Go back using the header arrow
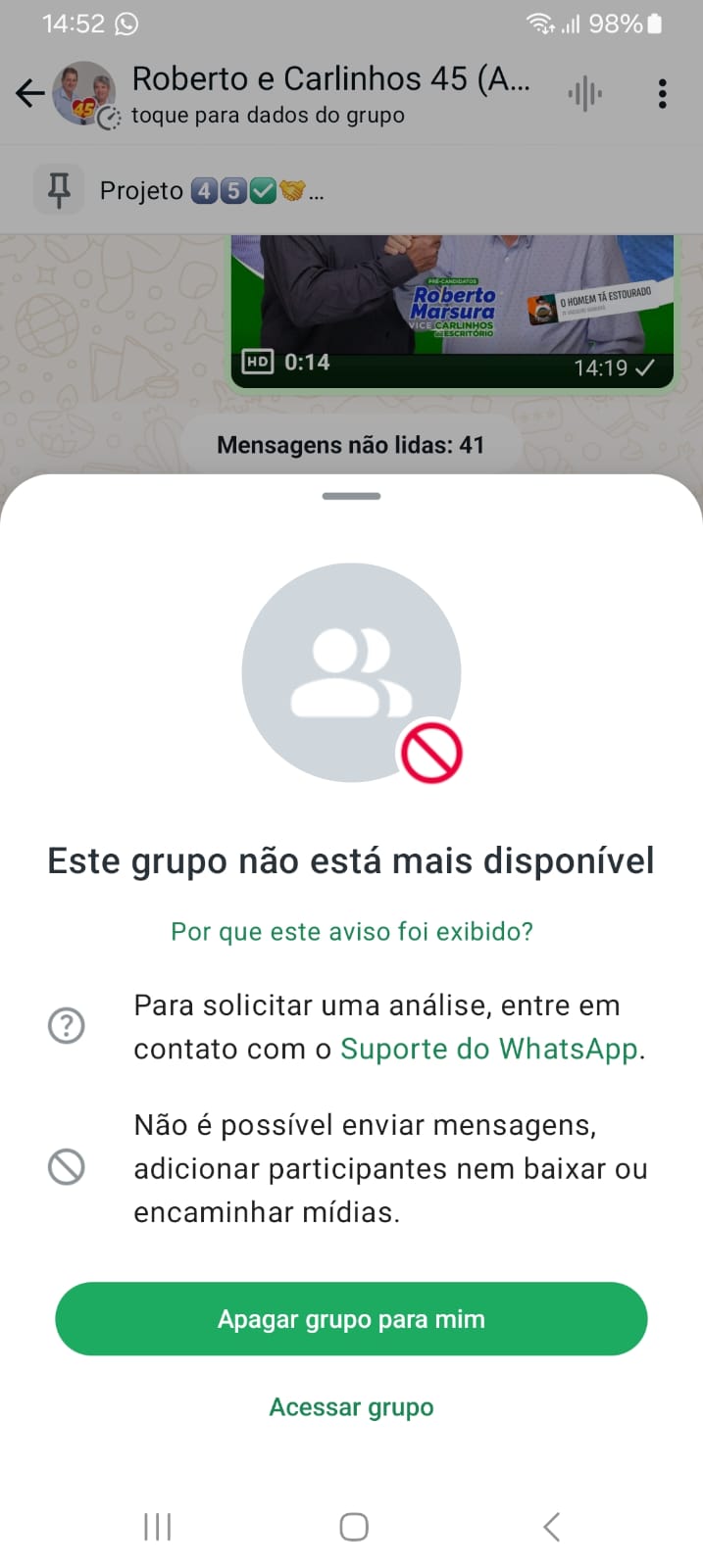Image resolution: width=703 pixels, height=1568 pixels. (30, 94)
